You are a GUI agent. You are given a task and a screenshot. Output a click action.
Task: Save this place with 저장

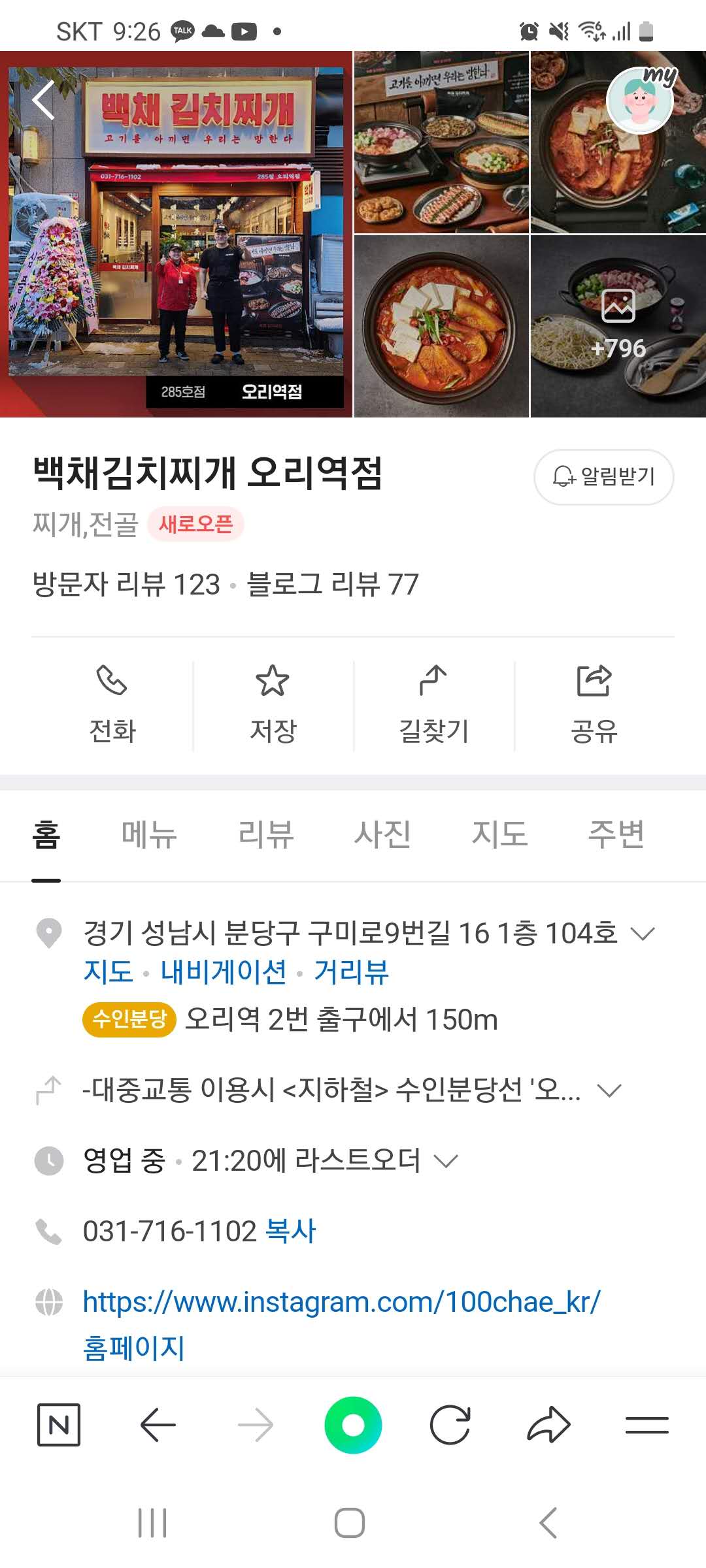[x=273, y=706]
